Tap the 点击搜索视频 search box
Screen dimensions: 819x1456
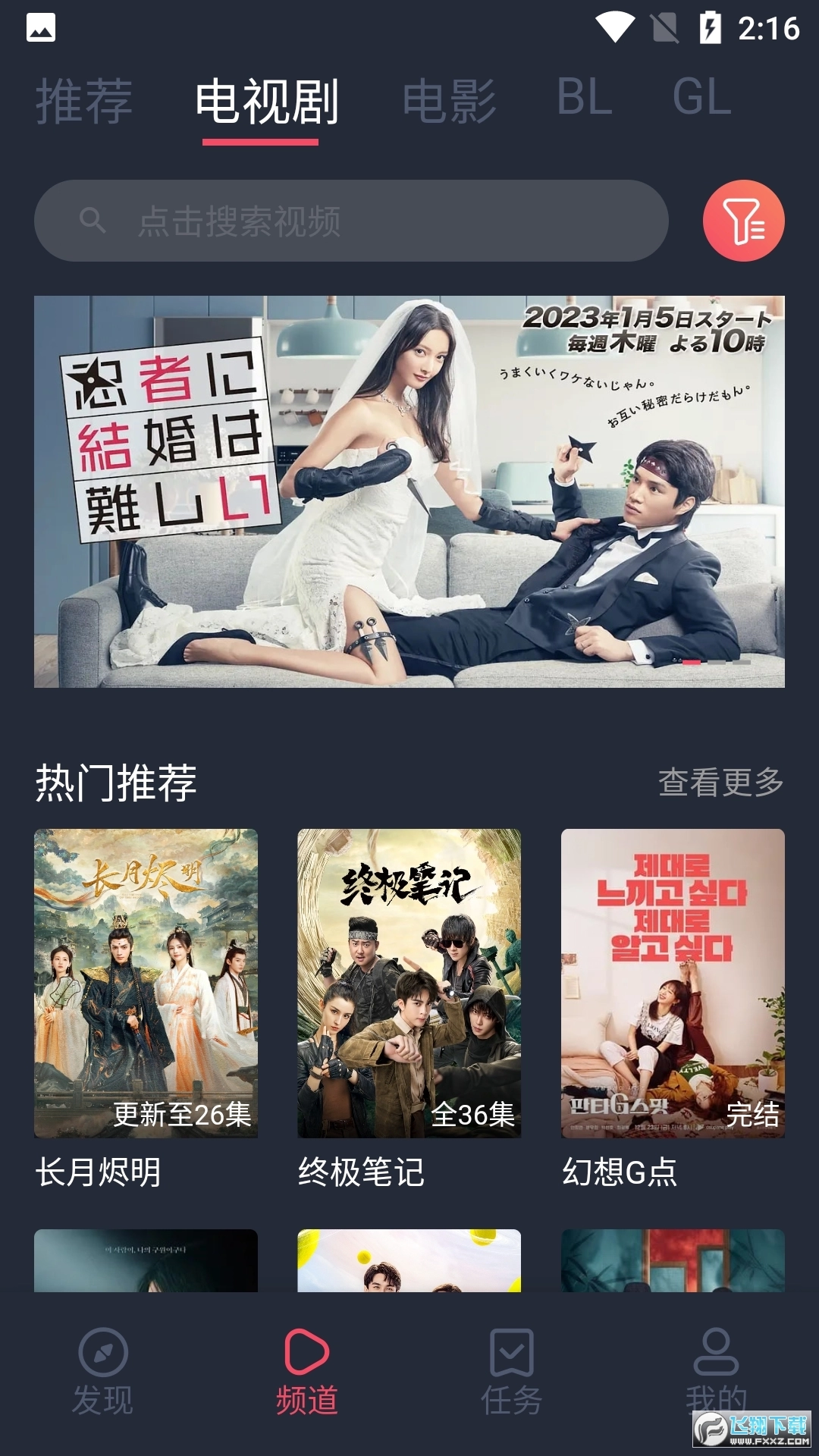pyautogui.click(x=350, y=221)
